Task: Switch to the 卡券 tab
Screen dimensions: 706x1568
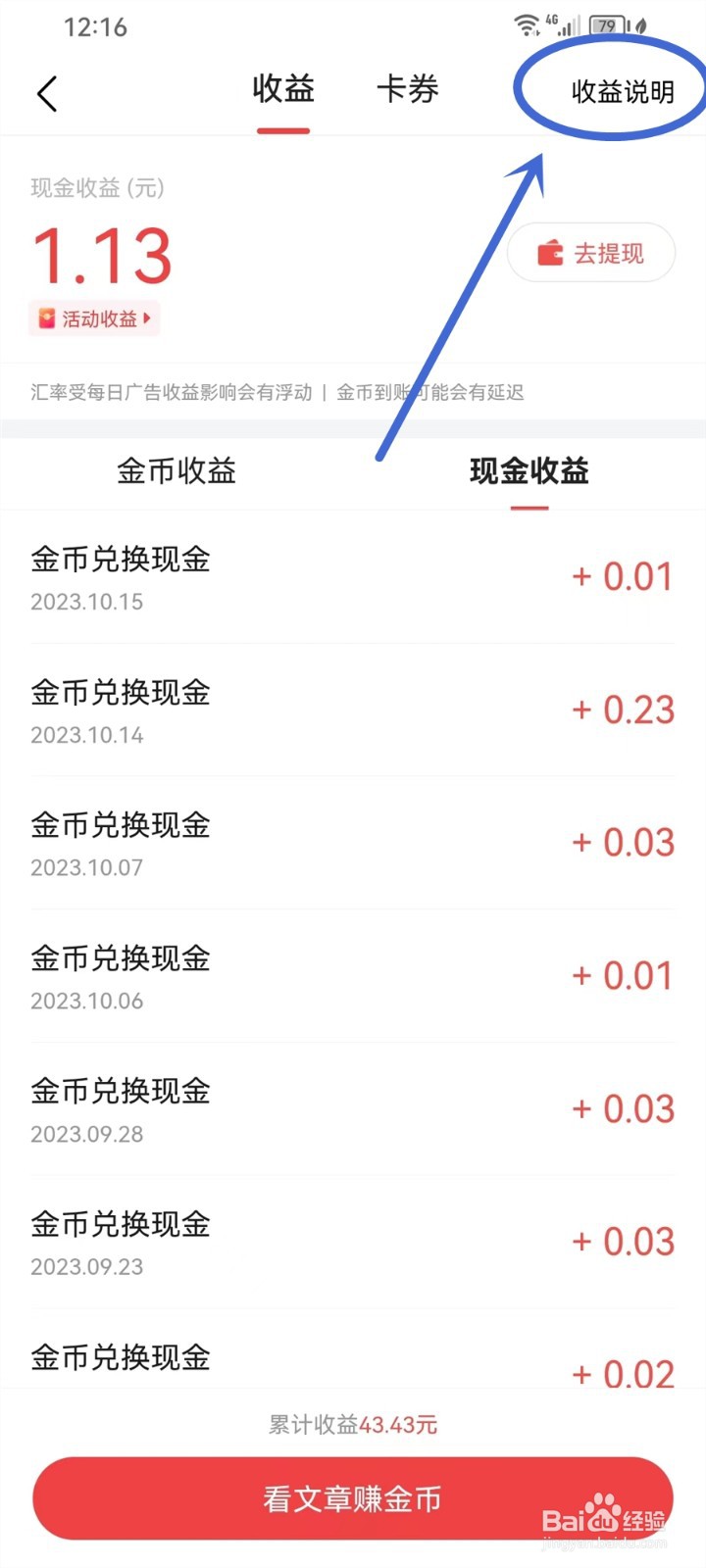Action: click(x=408, y=89)
